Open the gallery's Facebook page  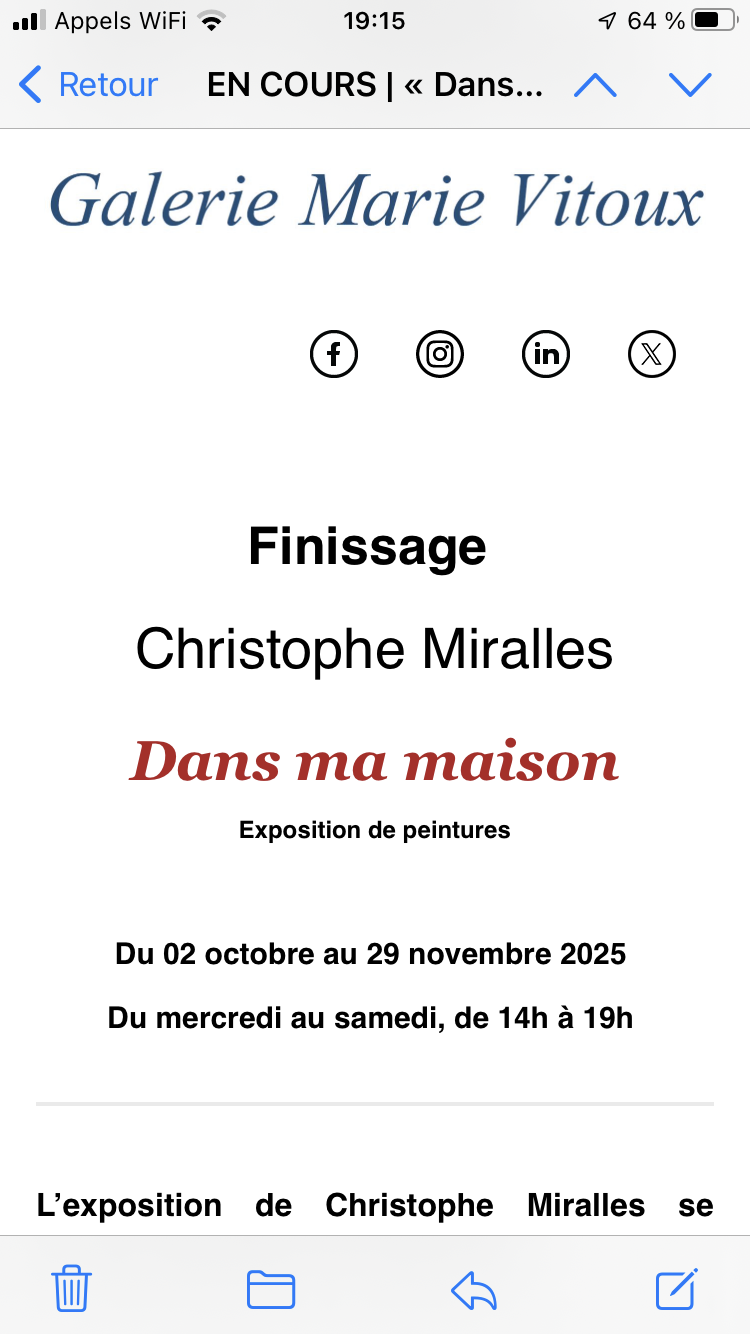[334, 354]
